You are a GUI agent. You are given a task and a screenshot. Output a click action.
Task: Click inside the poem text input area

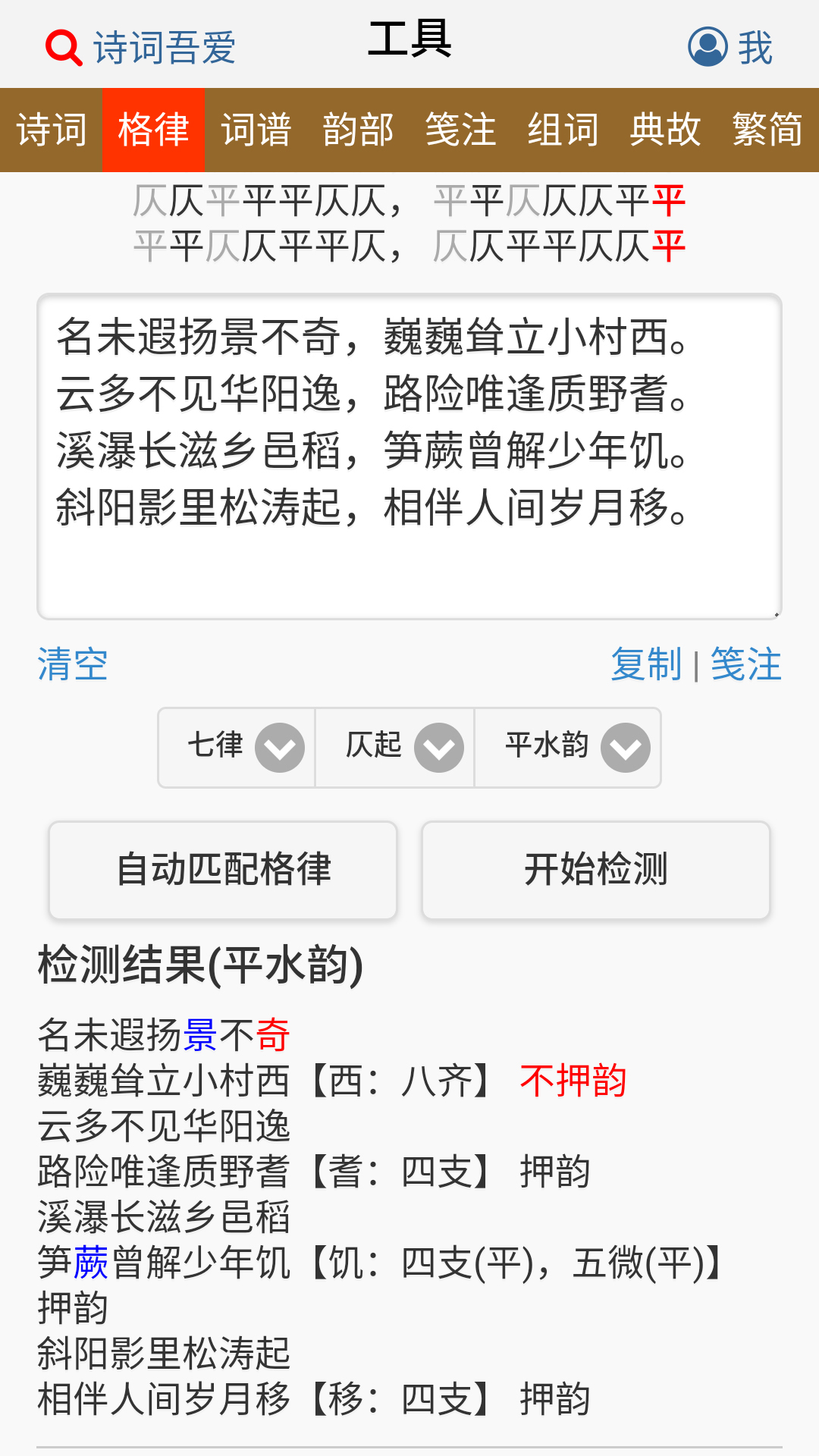(409, 455)
